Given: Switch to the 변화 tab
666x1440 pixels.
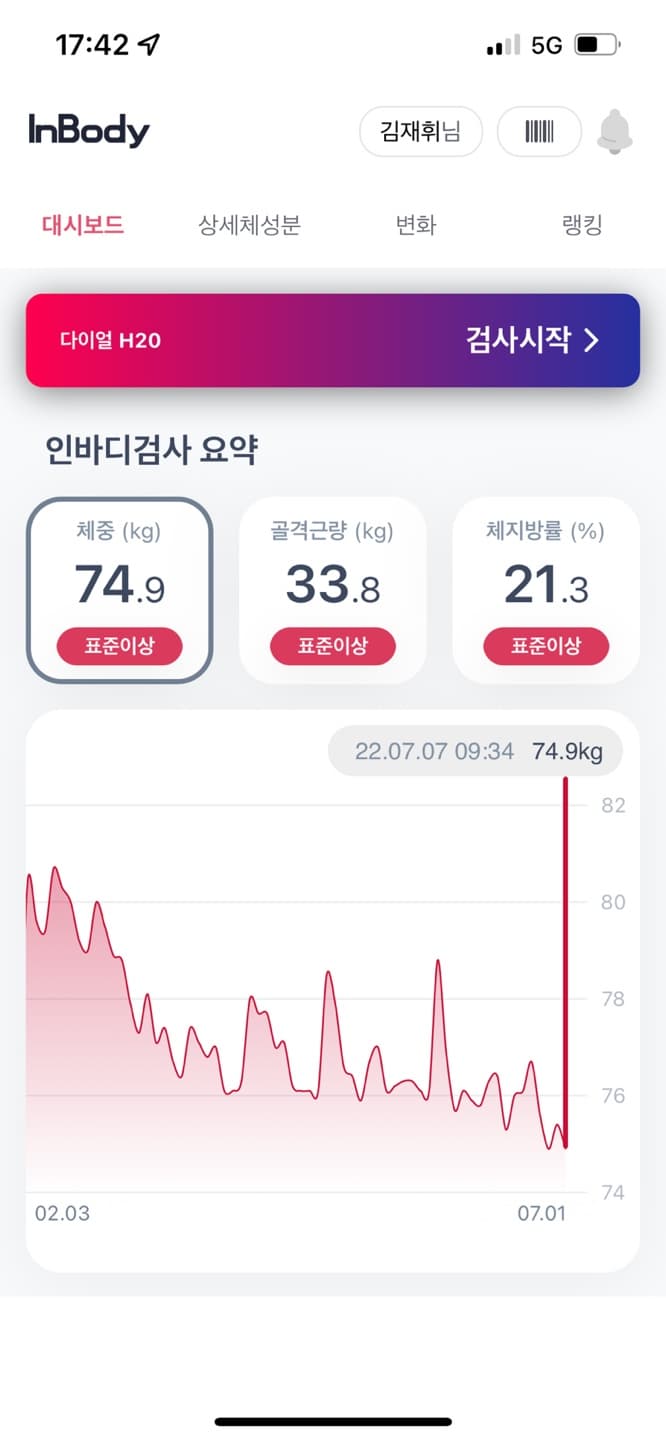Looking at the screenshot, I should 416,224.
